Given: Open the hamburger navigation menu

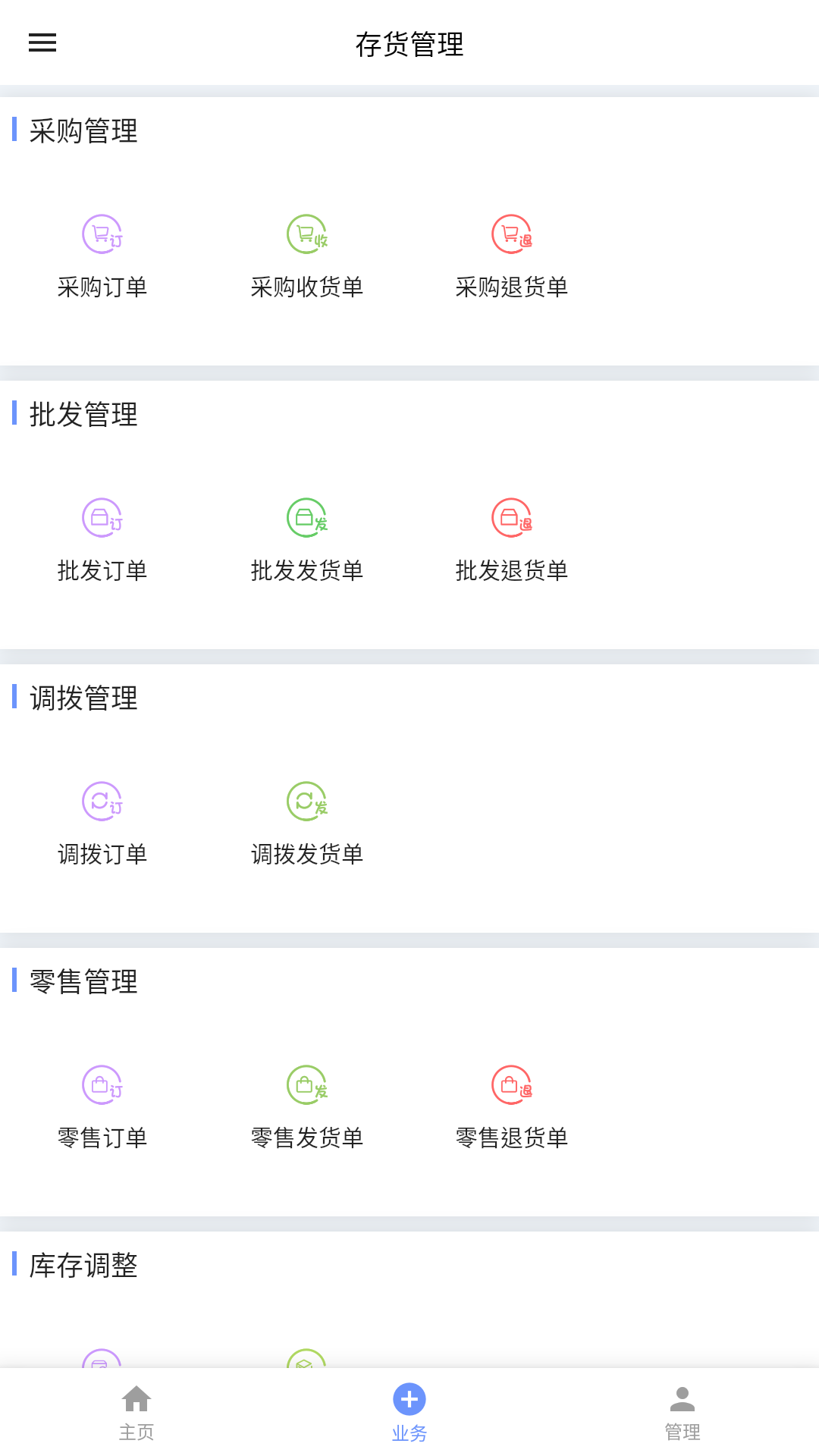Looking at the screenshot, I should (42, 43).
